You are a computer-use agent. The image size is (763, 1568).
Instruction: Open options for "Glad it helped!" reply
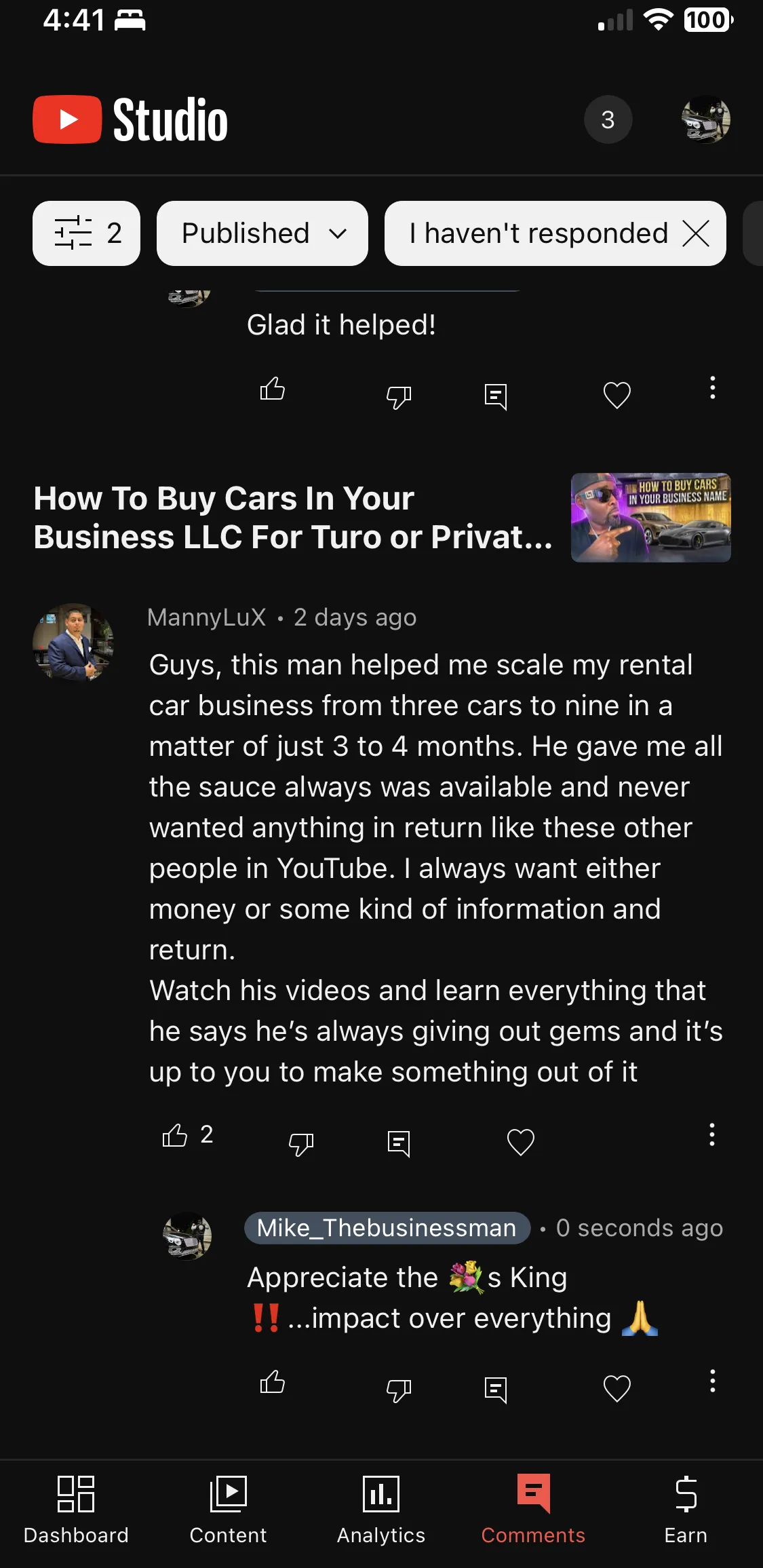[712, 387]
